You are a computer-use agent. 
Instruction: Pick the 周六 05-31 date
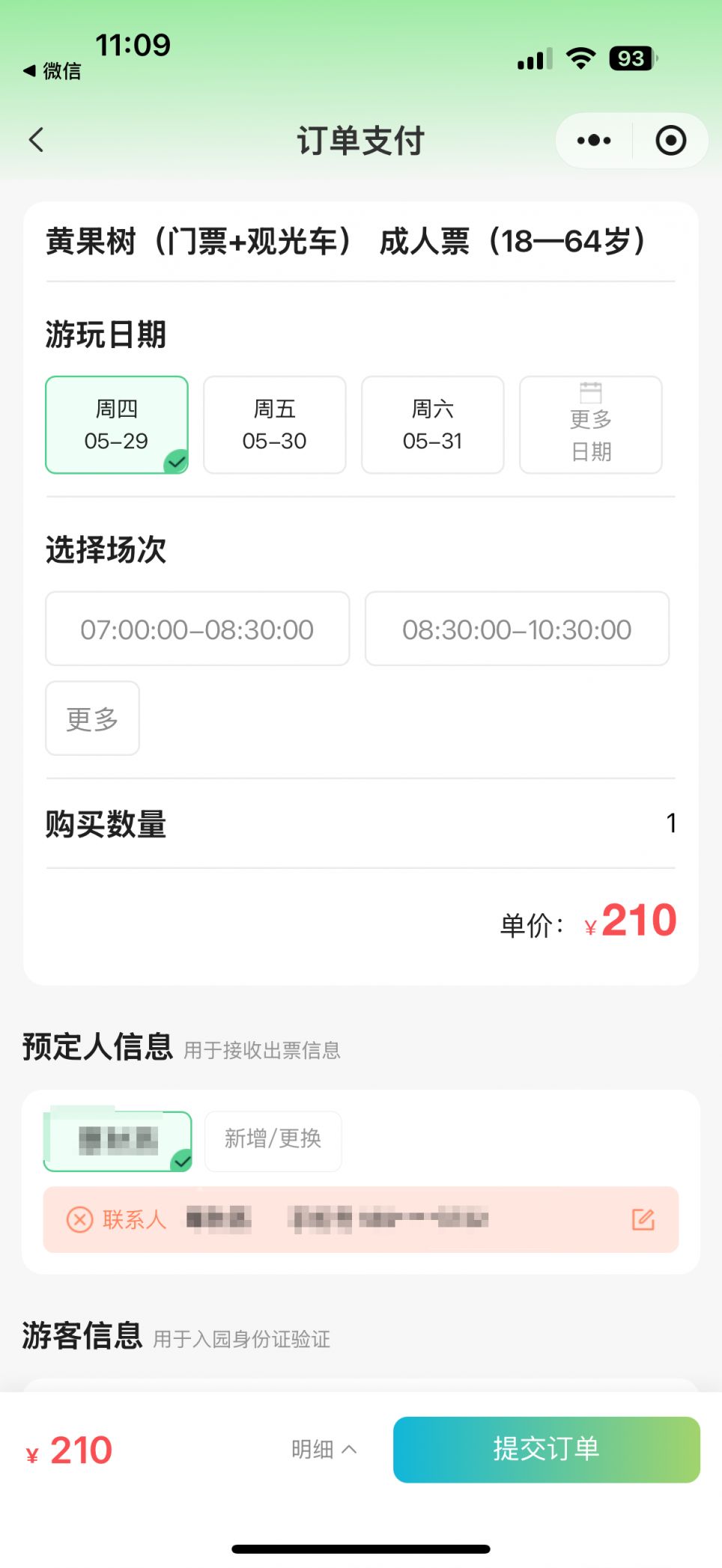click(x=433, y=424)
